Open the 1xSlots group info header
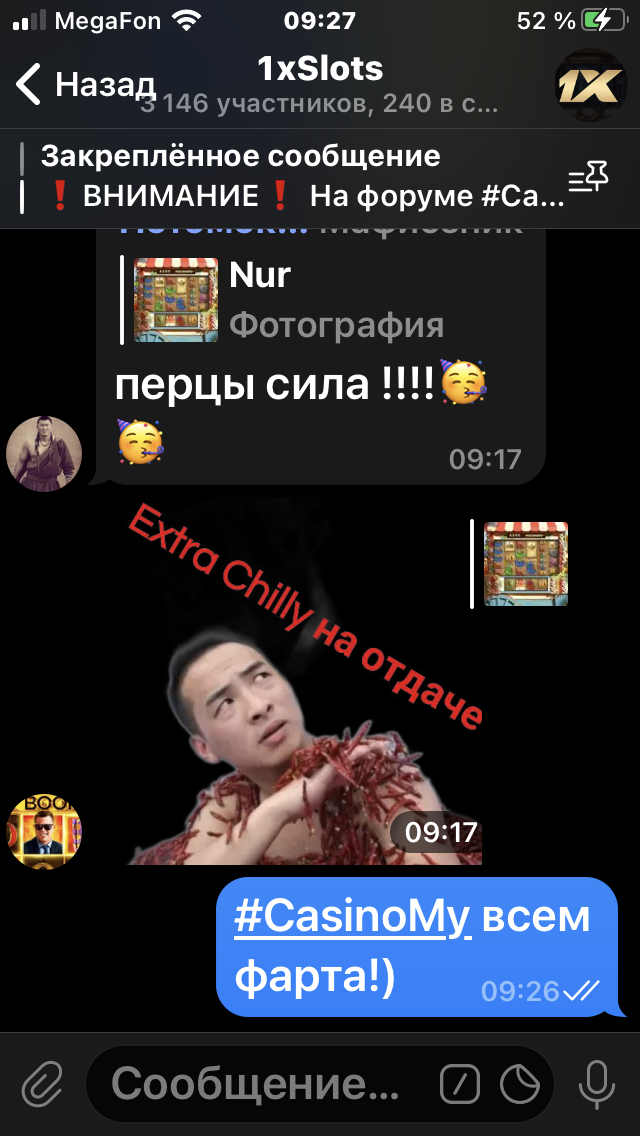 pos(320,85)
